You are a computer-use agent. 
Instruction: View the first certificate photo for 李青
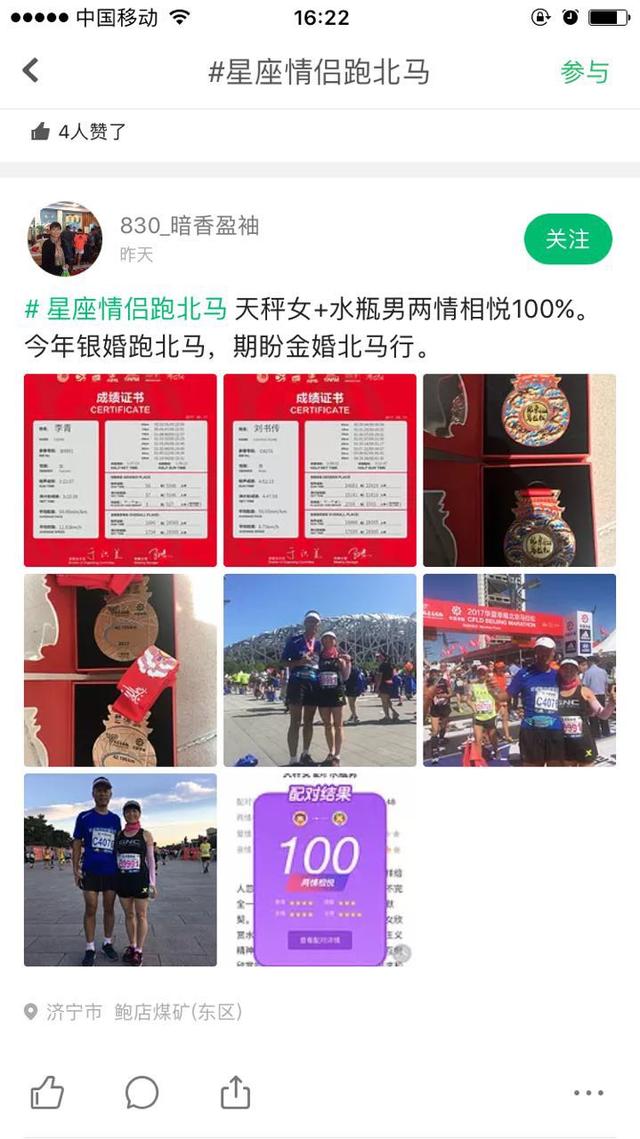[x=120, y=470]
